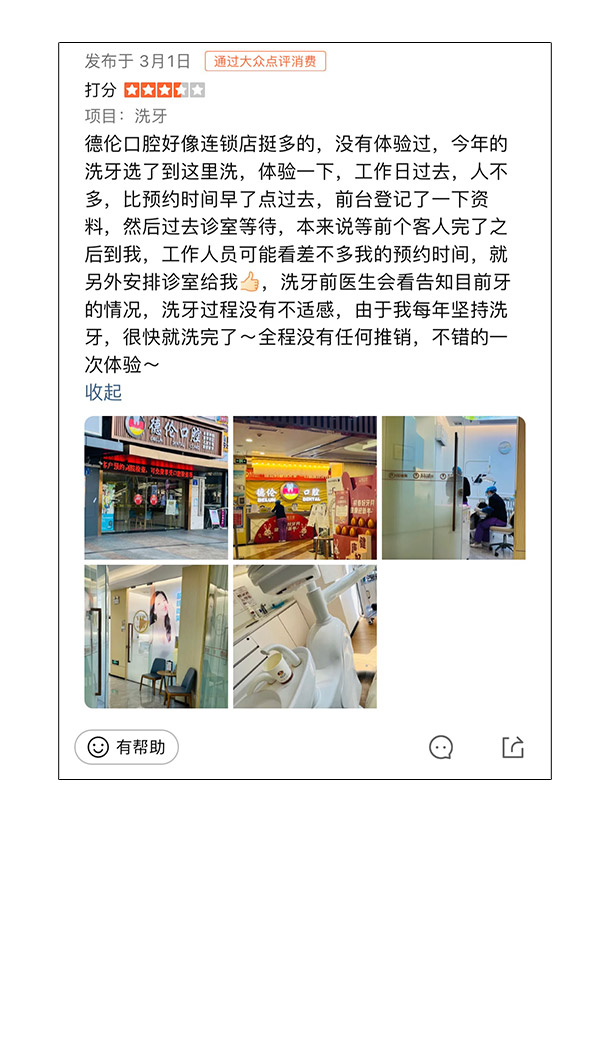Viewport: 609px width, 1062px height.
Task: Open the storefront photo with red banner
Action: 156,487
